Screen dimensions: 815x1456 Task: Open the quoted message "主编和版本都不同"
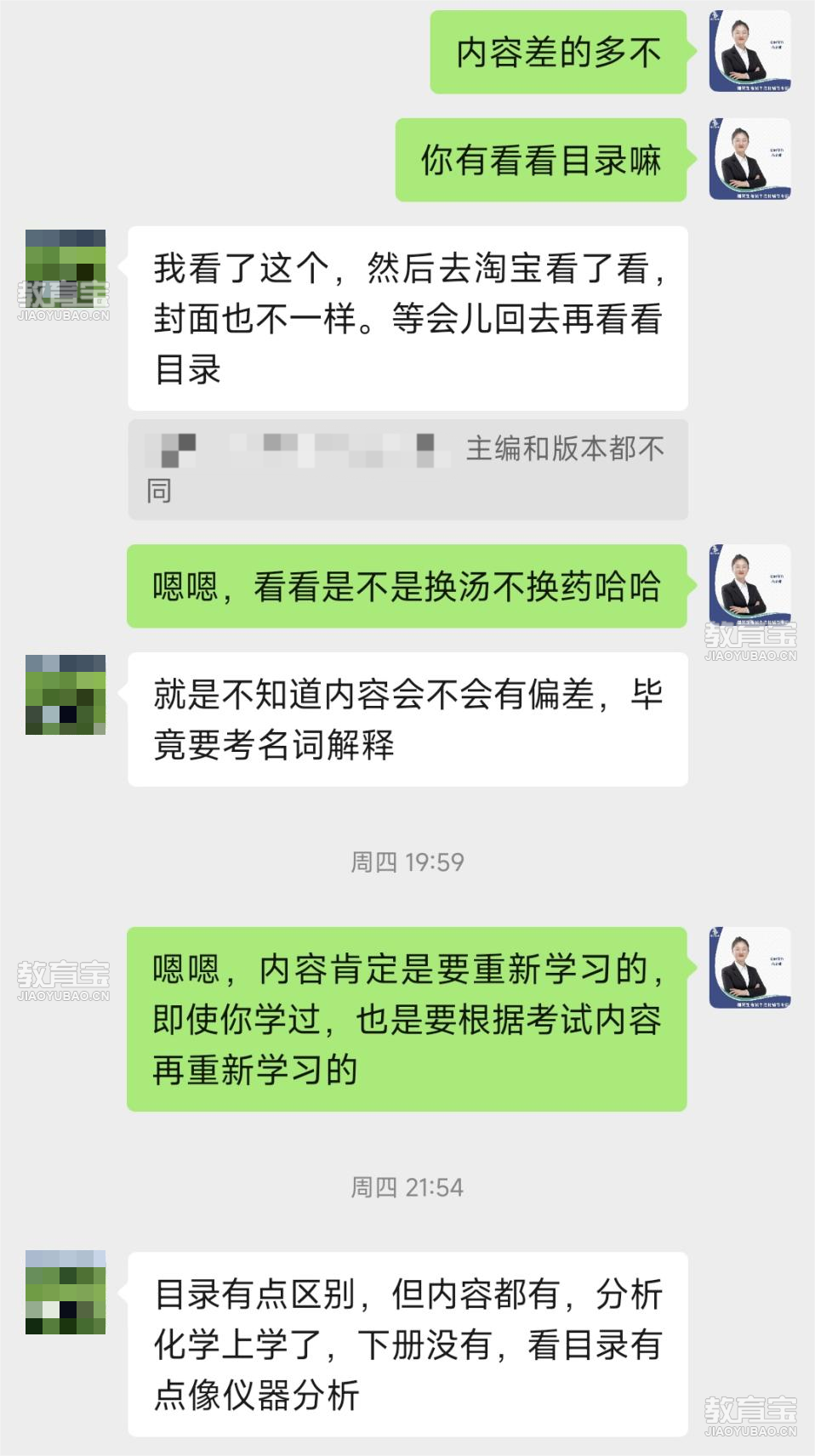pos(407,469)
